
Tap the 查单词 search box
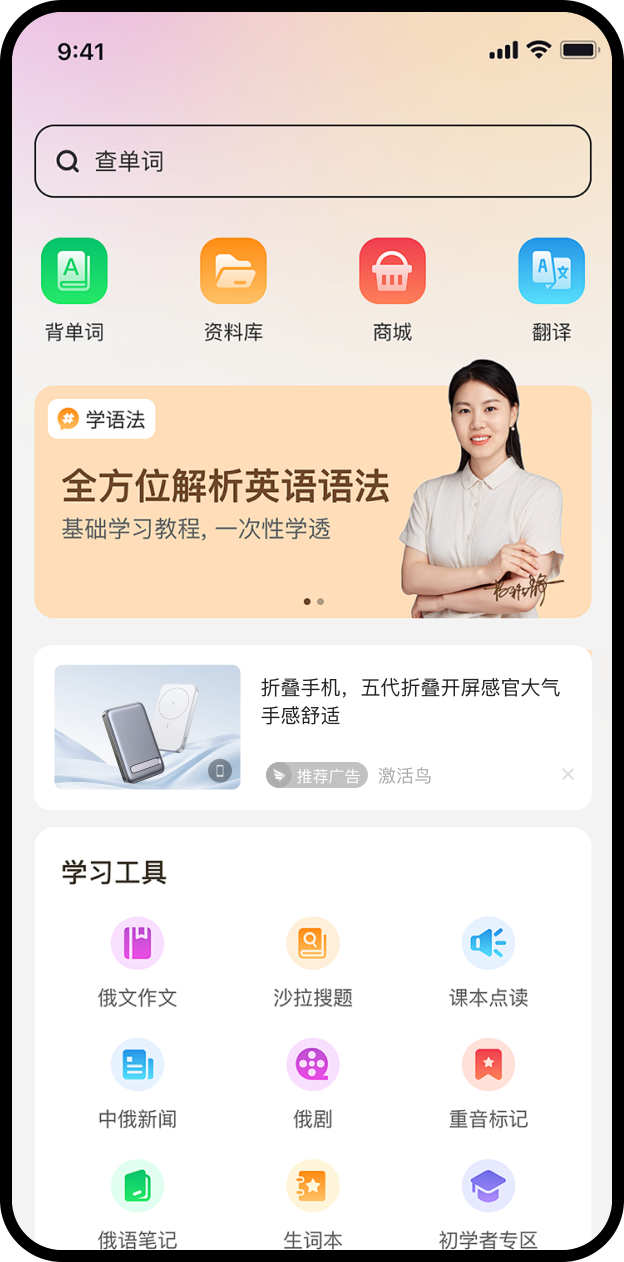click(x=312, y=161)
